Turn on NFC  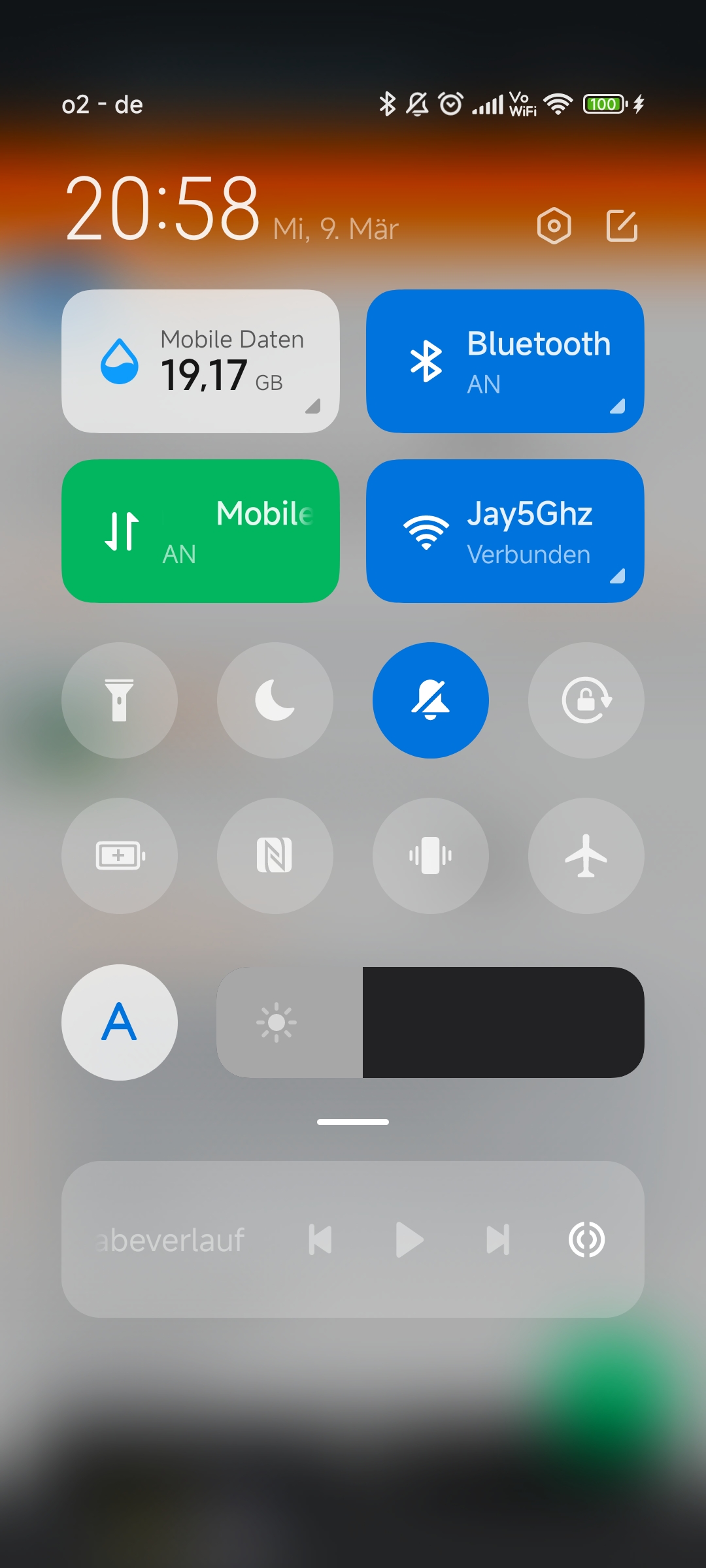click(275, 856)
